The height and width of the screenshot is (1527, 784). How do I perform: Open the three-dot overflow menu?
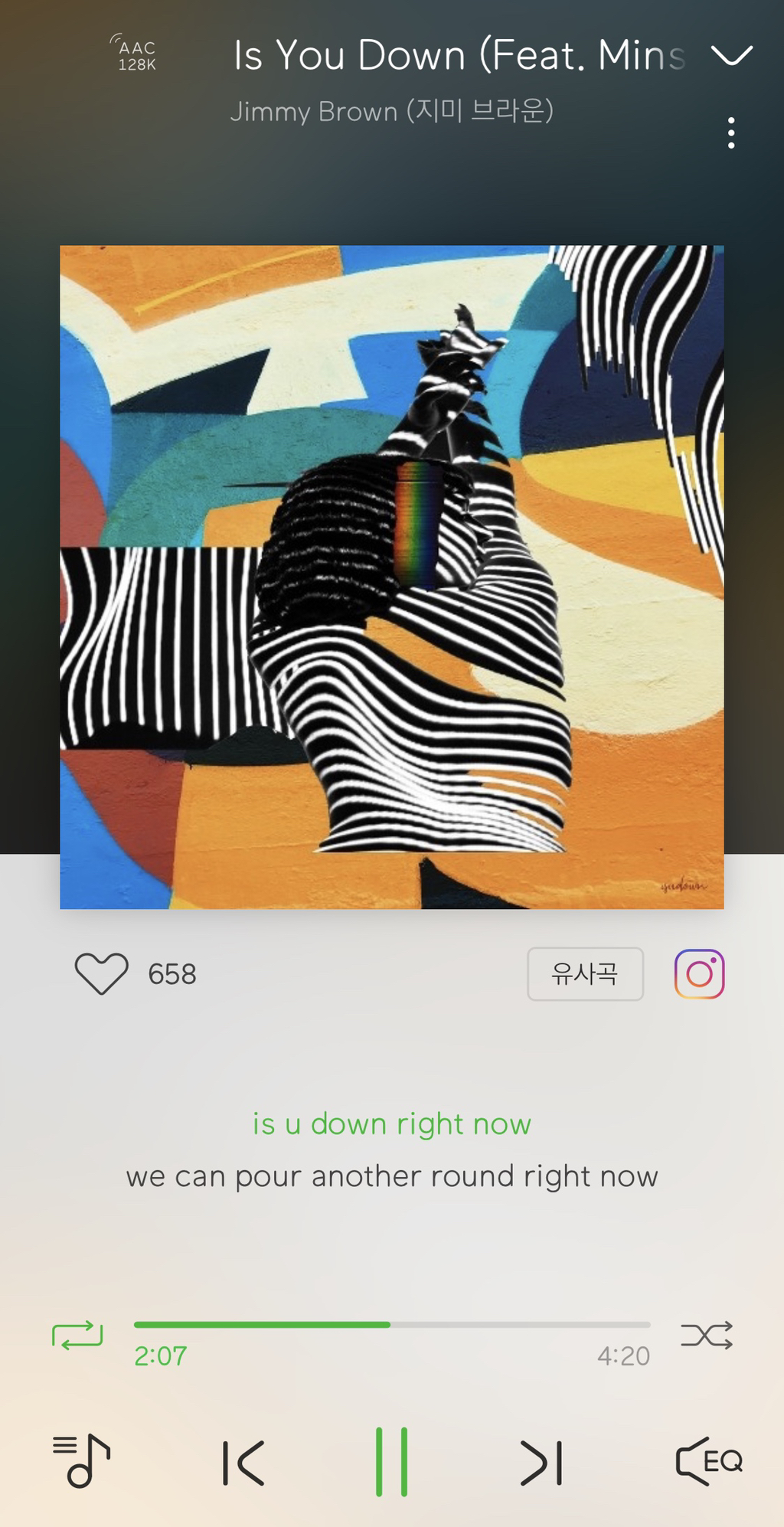click(731, 133)
